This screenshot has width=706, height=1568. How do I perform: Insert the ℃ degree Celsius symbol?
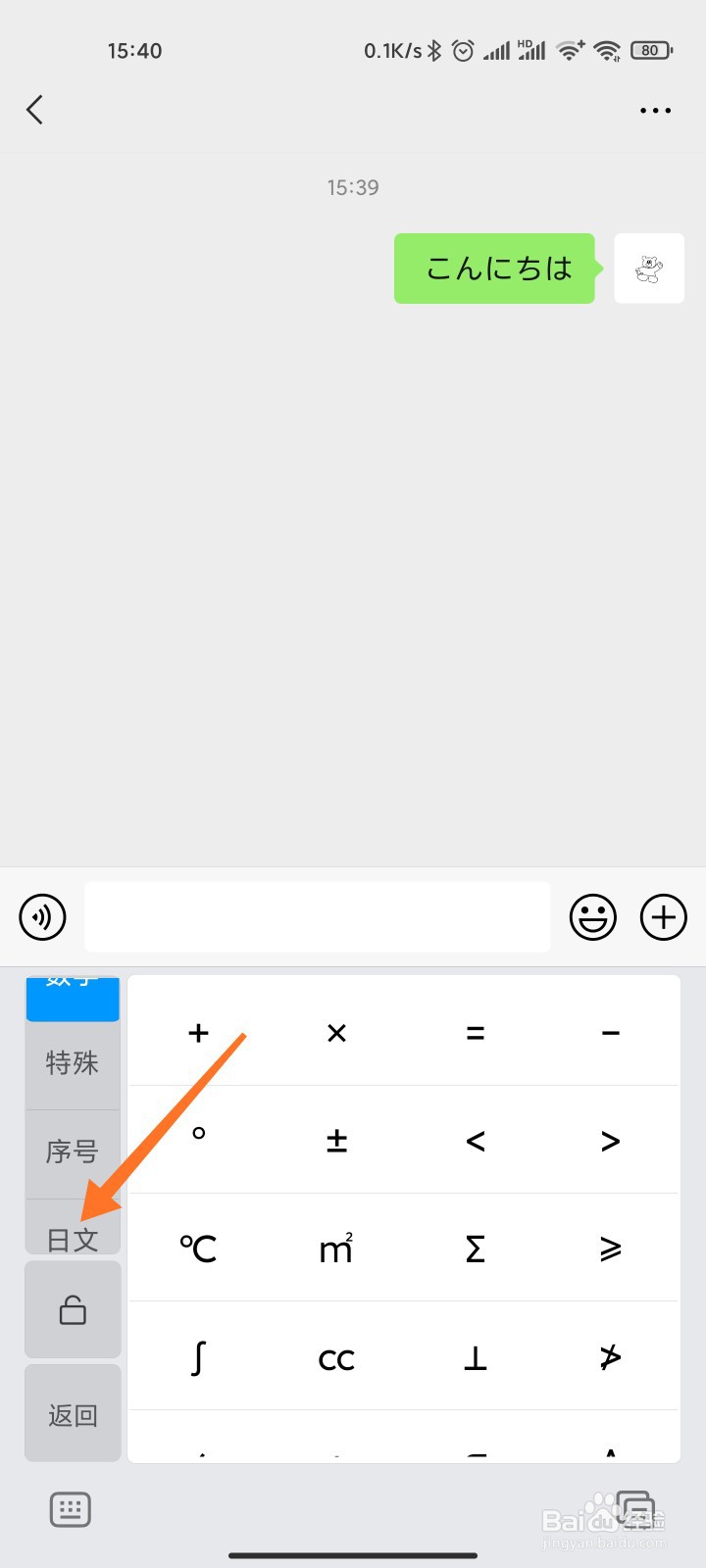pos(197,1248)
